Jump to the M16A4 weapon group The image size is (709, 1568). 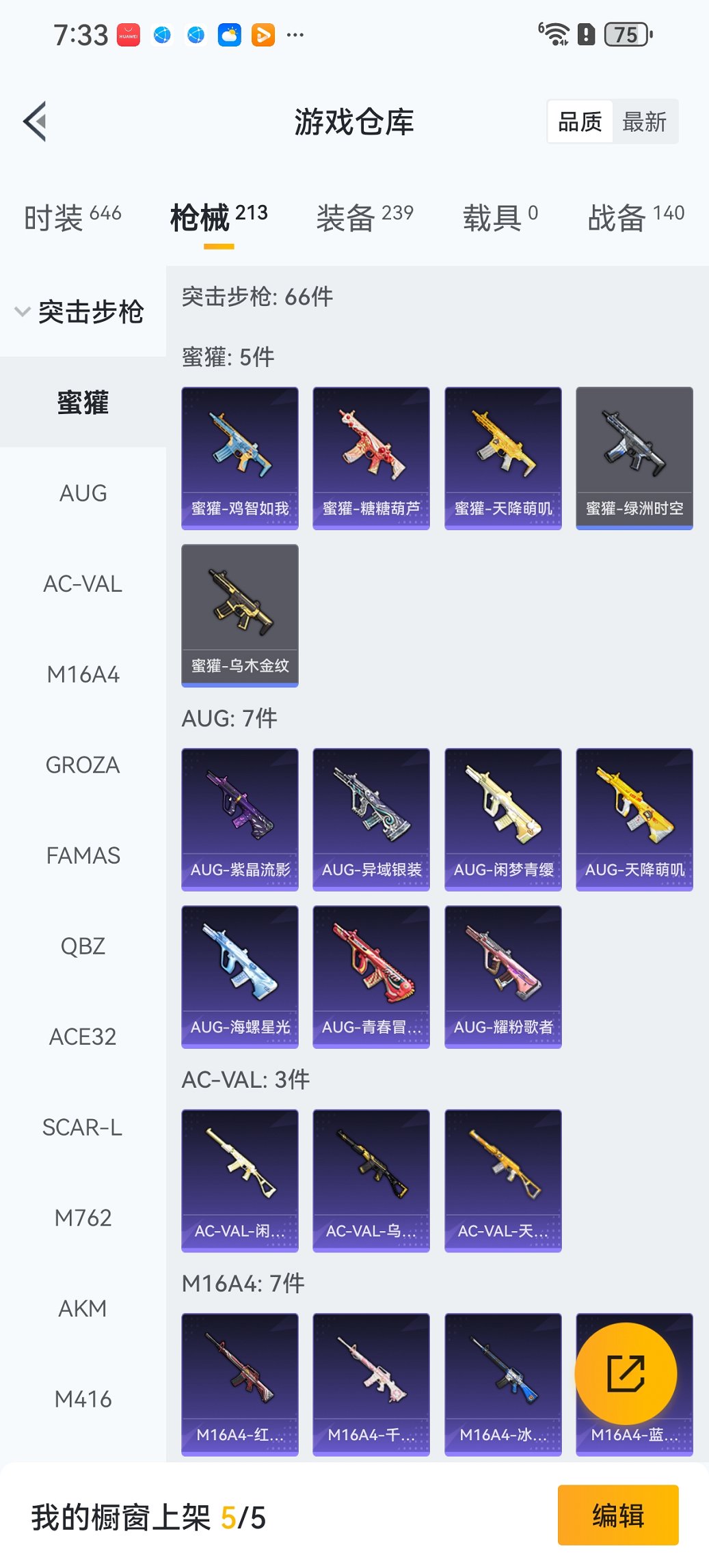point(83,674)
